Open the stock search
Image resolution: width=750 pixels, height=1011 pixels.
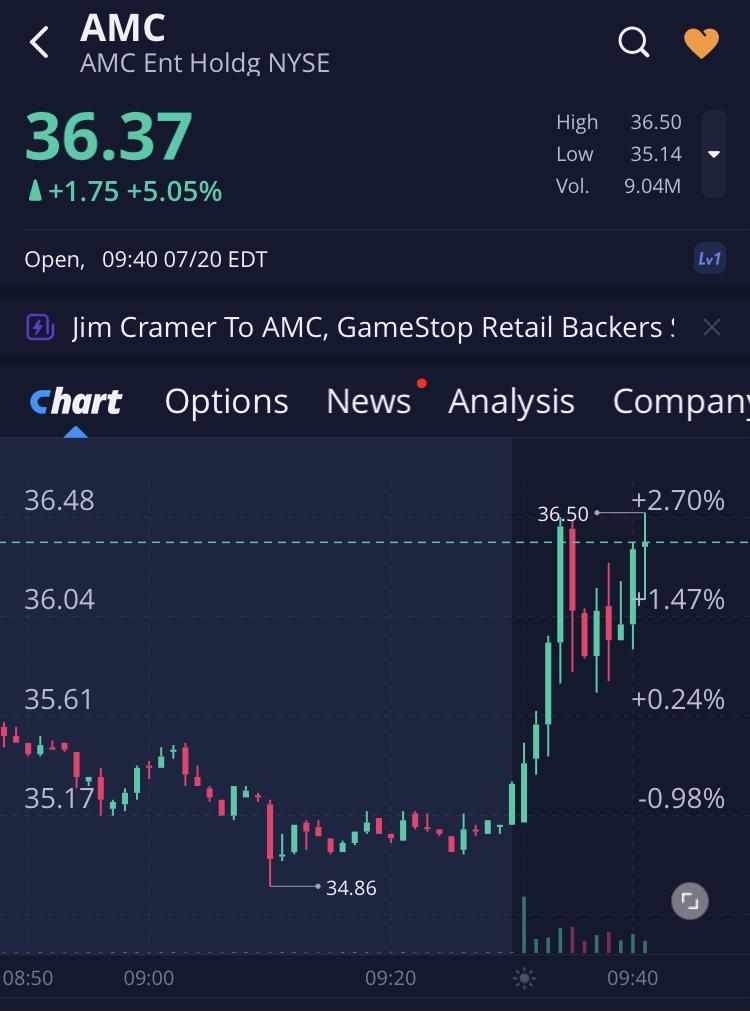(634, 43)
